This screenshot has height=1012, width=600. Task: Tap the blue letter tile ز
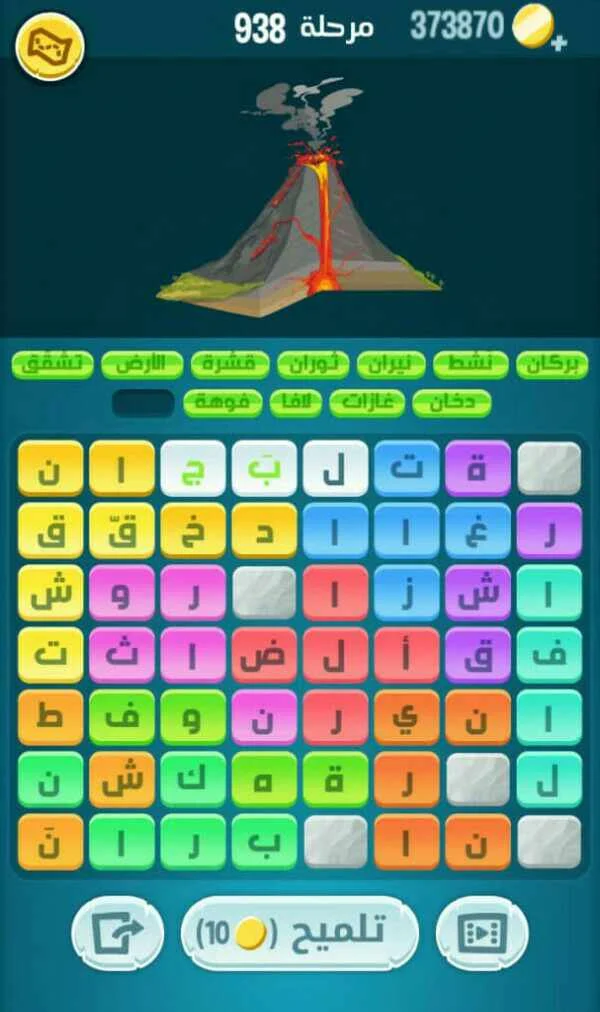[406, 592]
